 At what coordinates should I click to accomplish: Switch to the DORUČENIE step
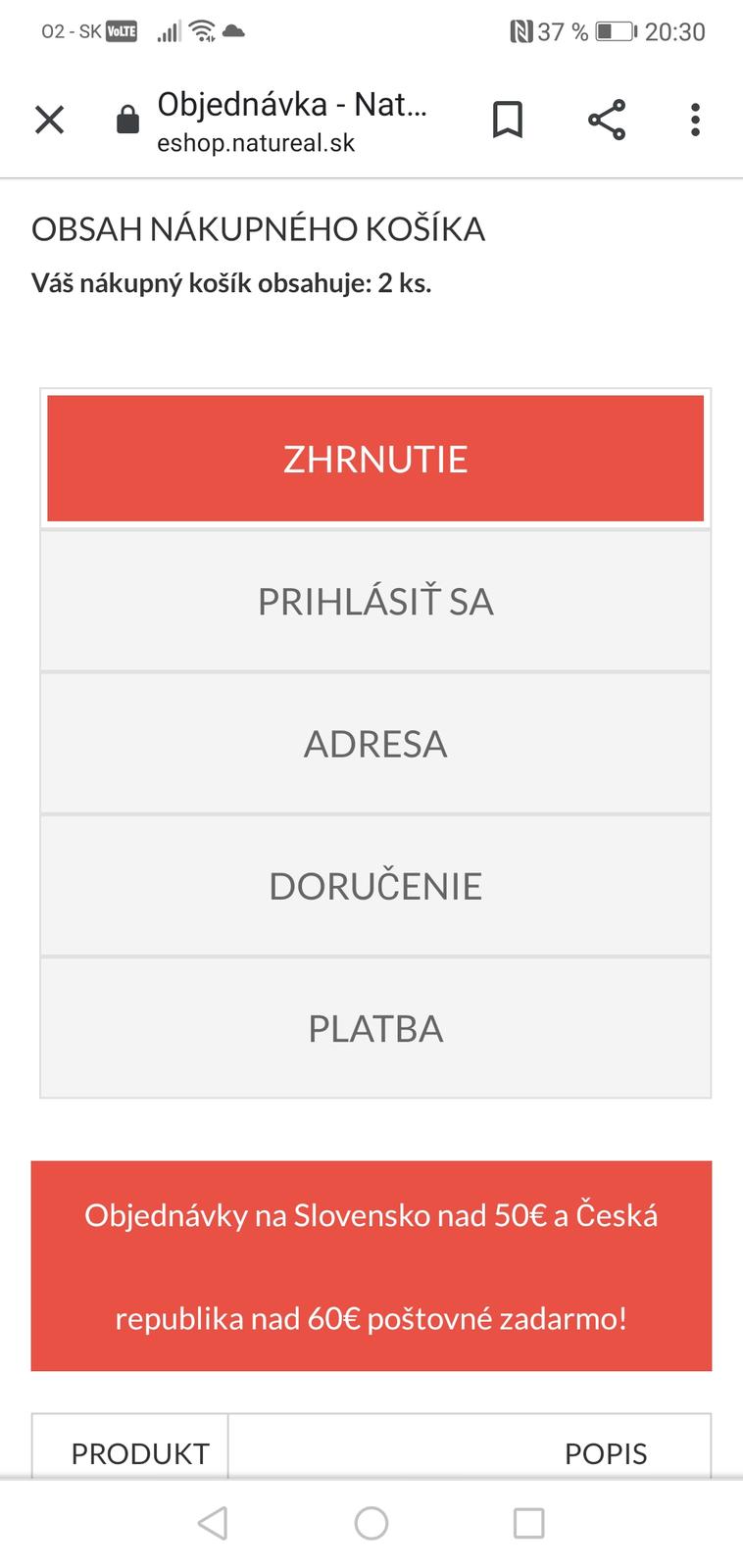[375, 886]
